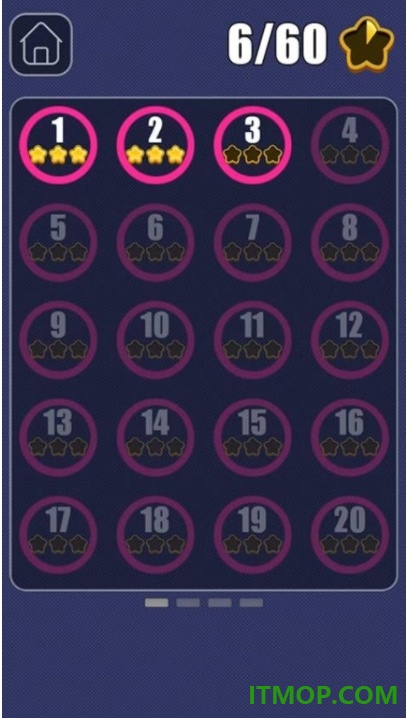The height and width of the screenshot is (718, 407).
Task: Go to the home screen
Action: 41,44
